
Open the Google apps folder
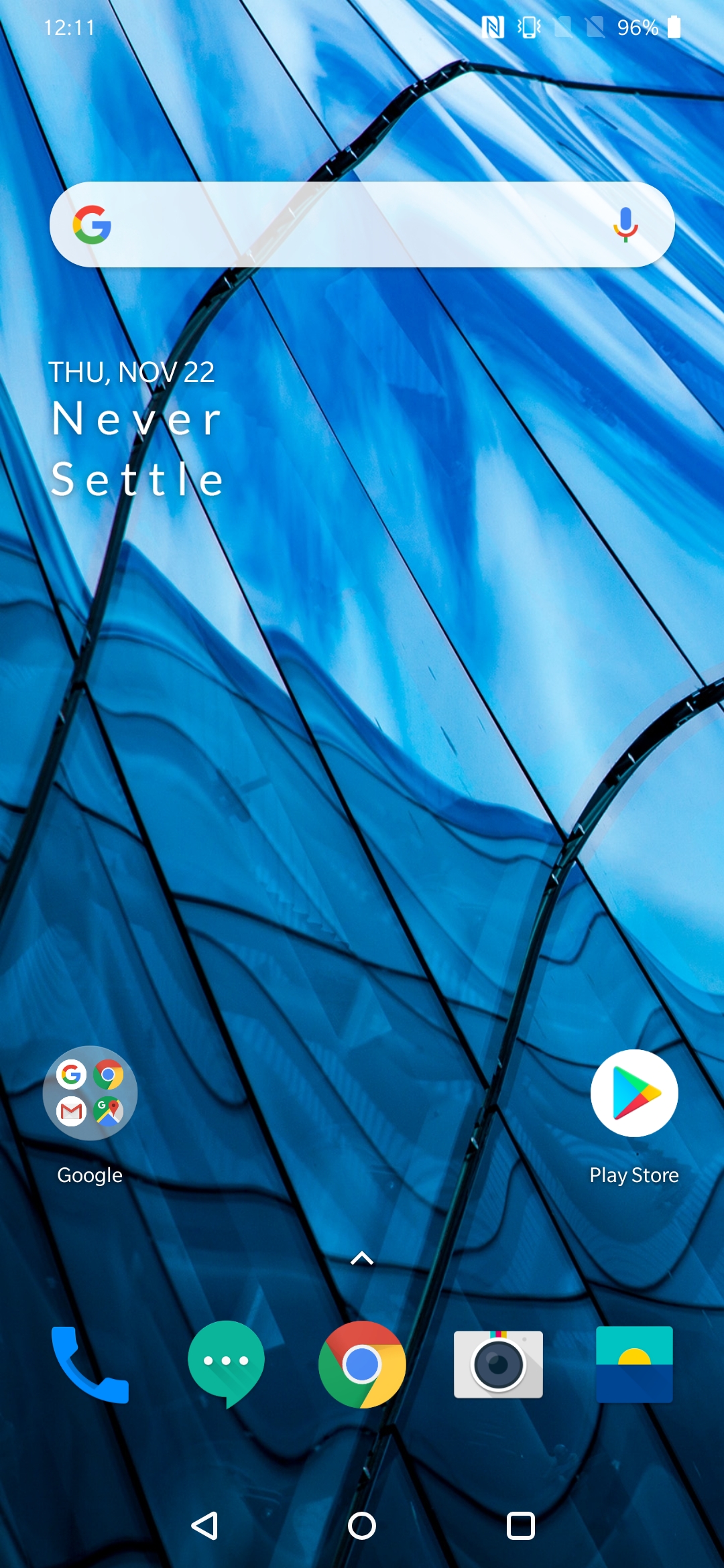point(90,1093)
